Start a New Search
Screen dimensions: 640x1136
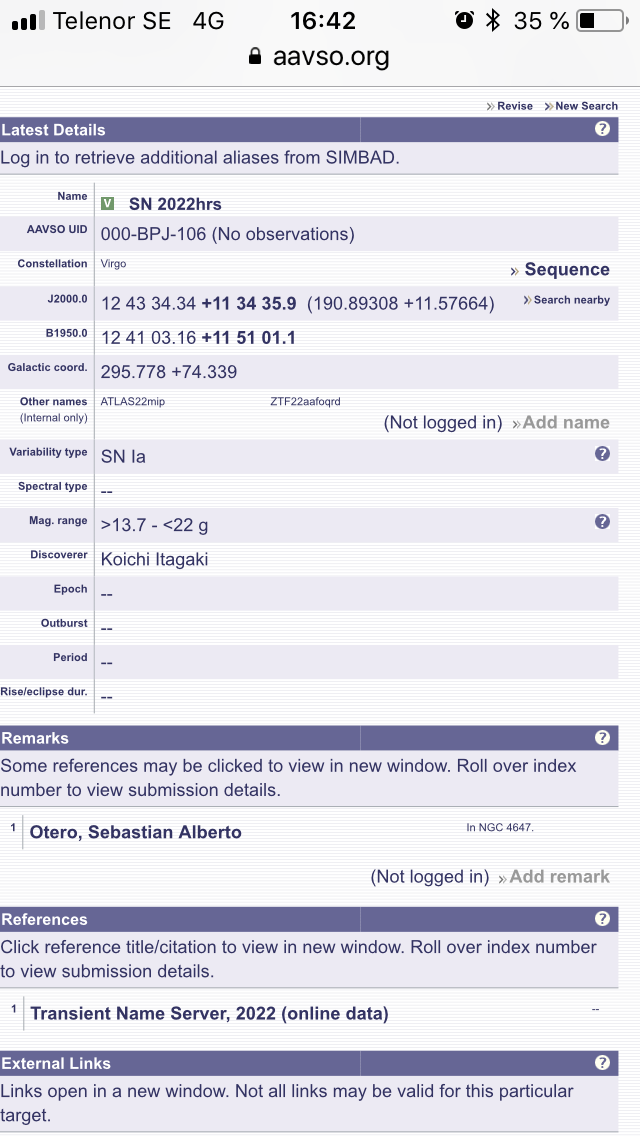[586, 106]
